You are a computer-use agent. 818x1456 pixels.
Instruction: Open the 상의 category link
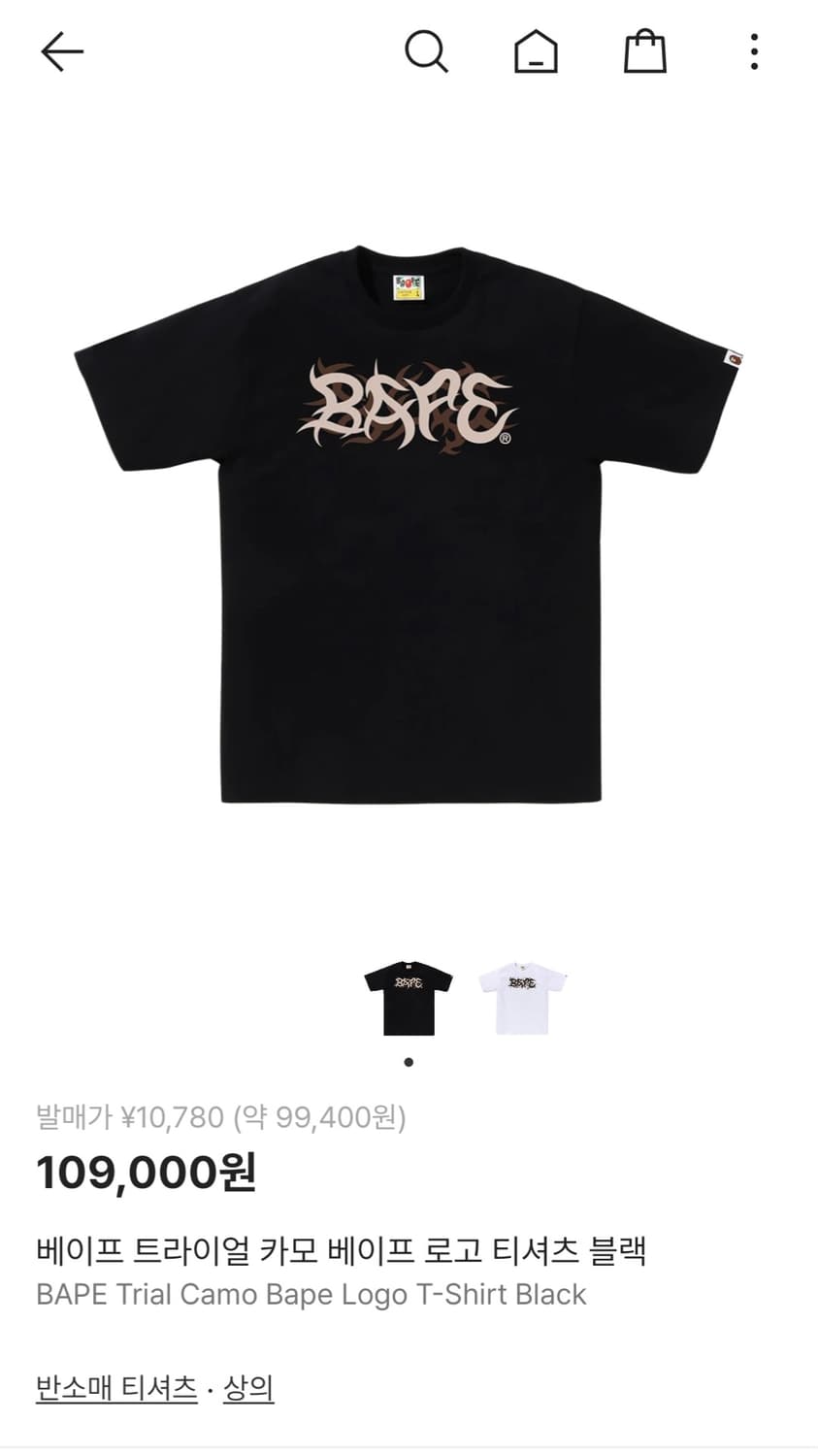pos(246,1390)
